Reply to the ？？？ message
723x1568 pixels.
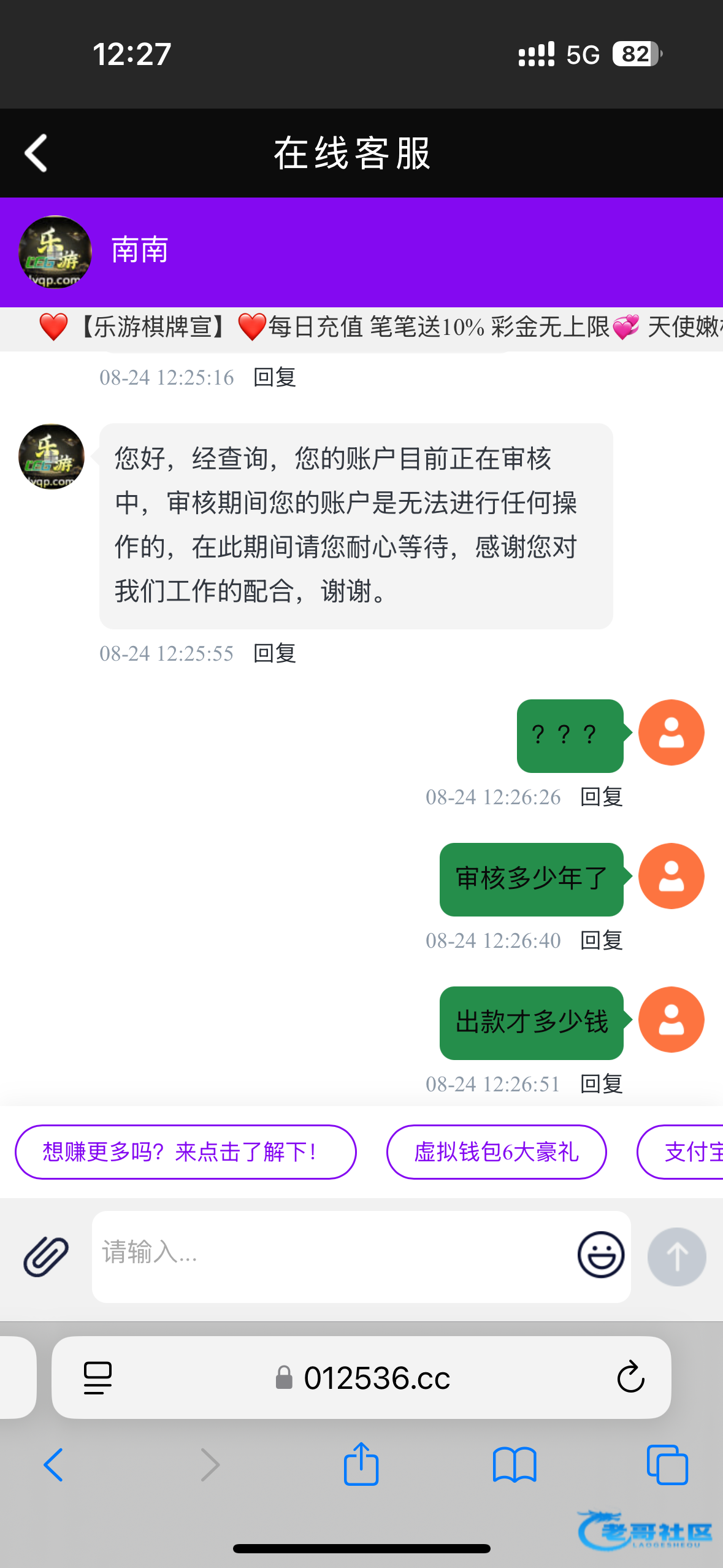click(x=602, y=796)
